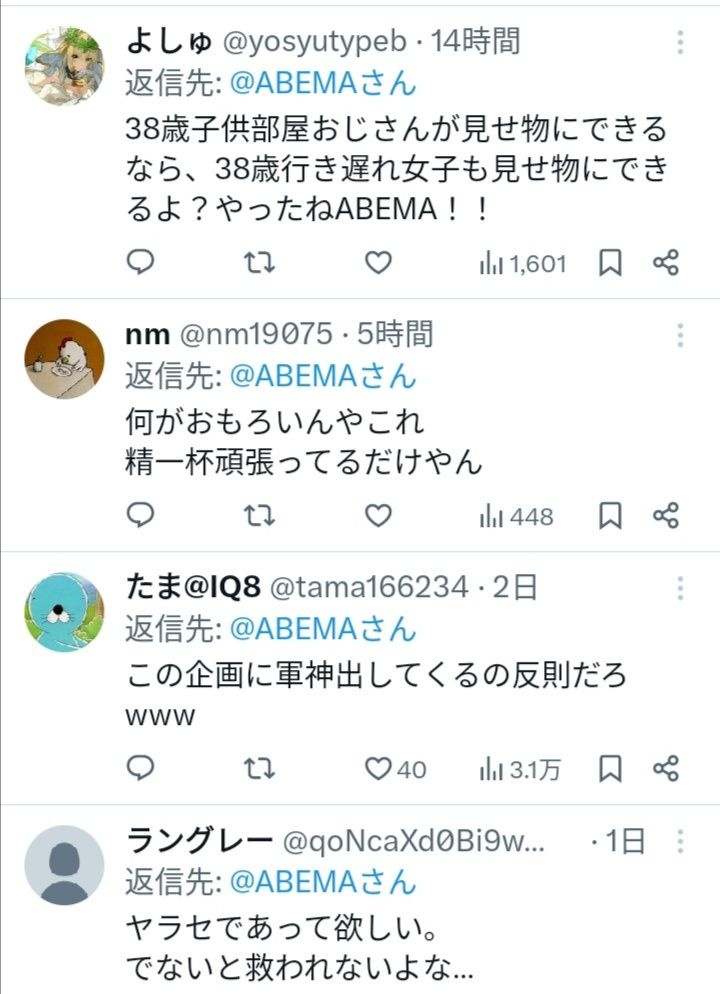This screenshot has height=994, width=720.
Task: Like たま@IQ8's tweet with 40 likes
Action: point(378,768)
